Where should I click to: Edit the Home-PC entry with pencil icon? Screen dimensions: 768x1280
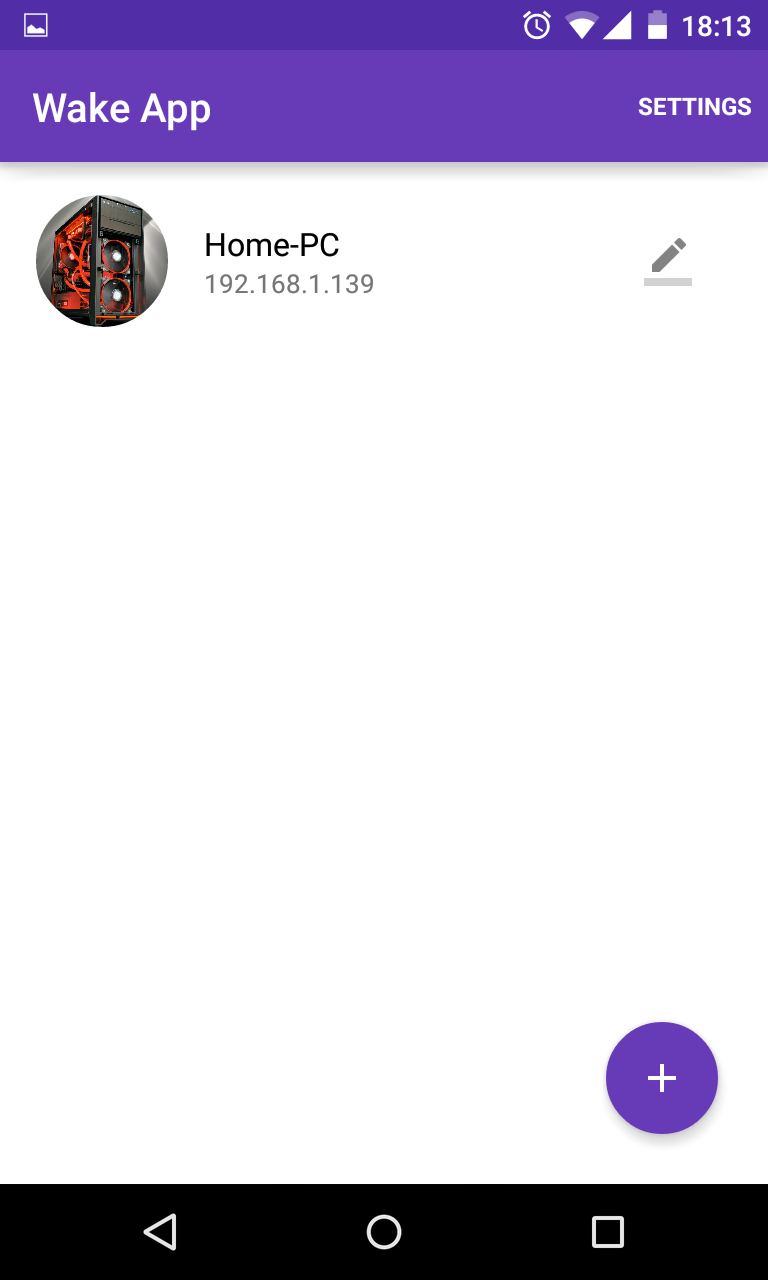click(x=668, y=261)
